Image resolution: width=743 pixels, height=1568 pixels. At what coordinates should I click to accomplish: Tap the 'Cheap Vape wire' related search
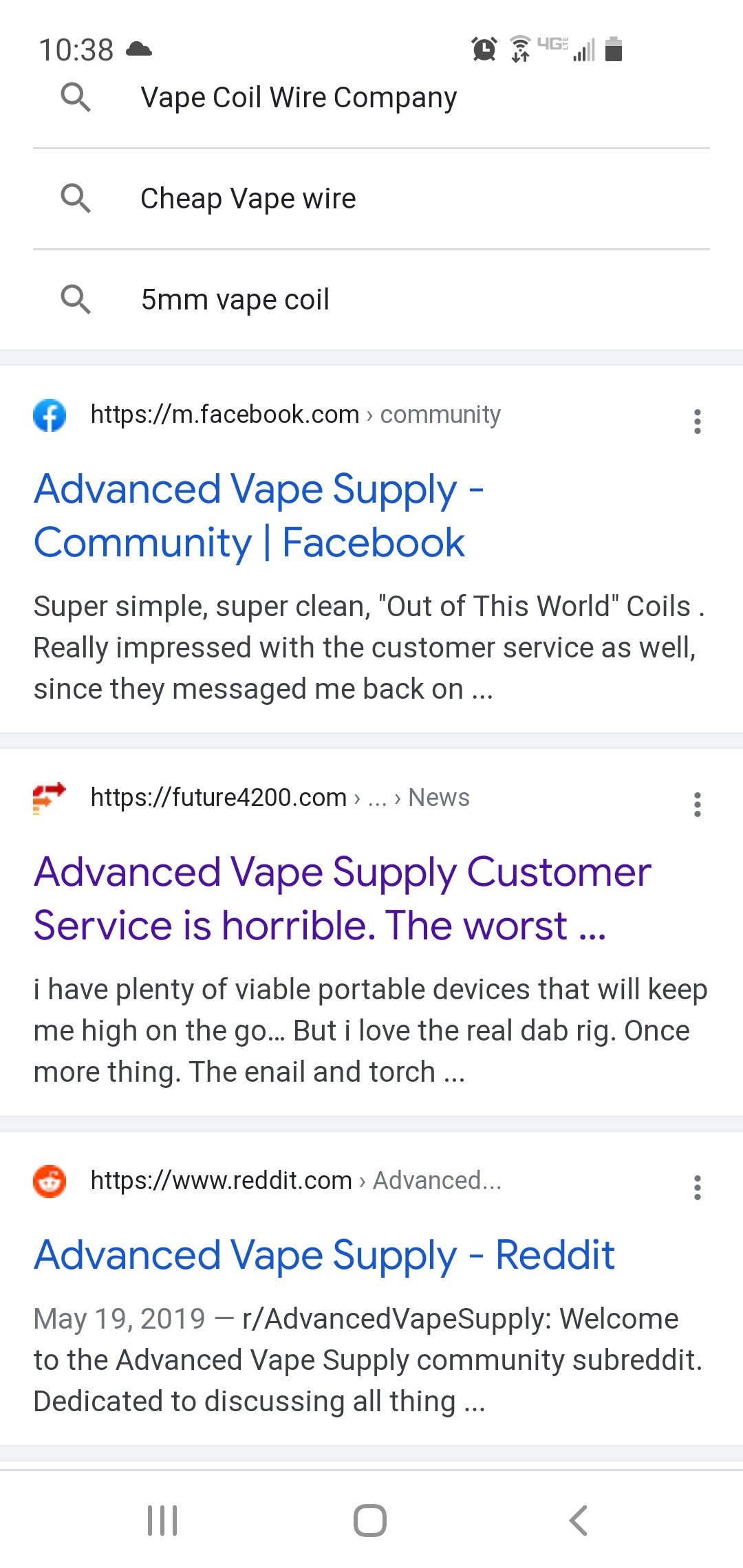click(371, 199)
